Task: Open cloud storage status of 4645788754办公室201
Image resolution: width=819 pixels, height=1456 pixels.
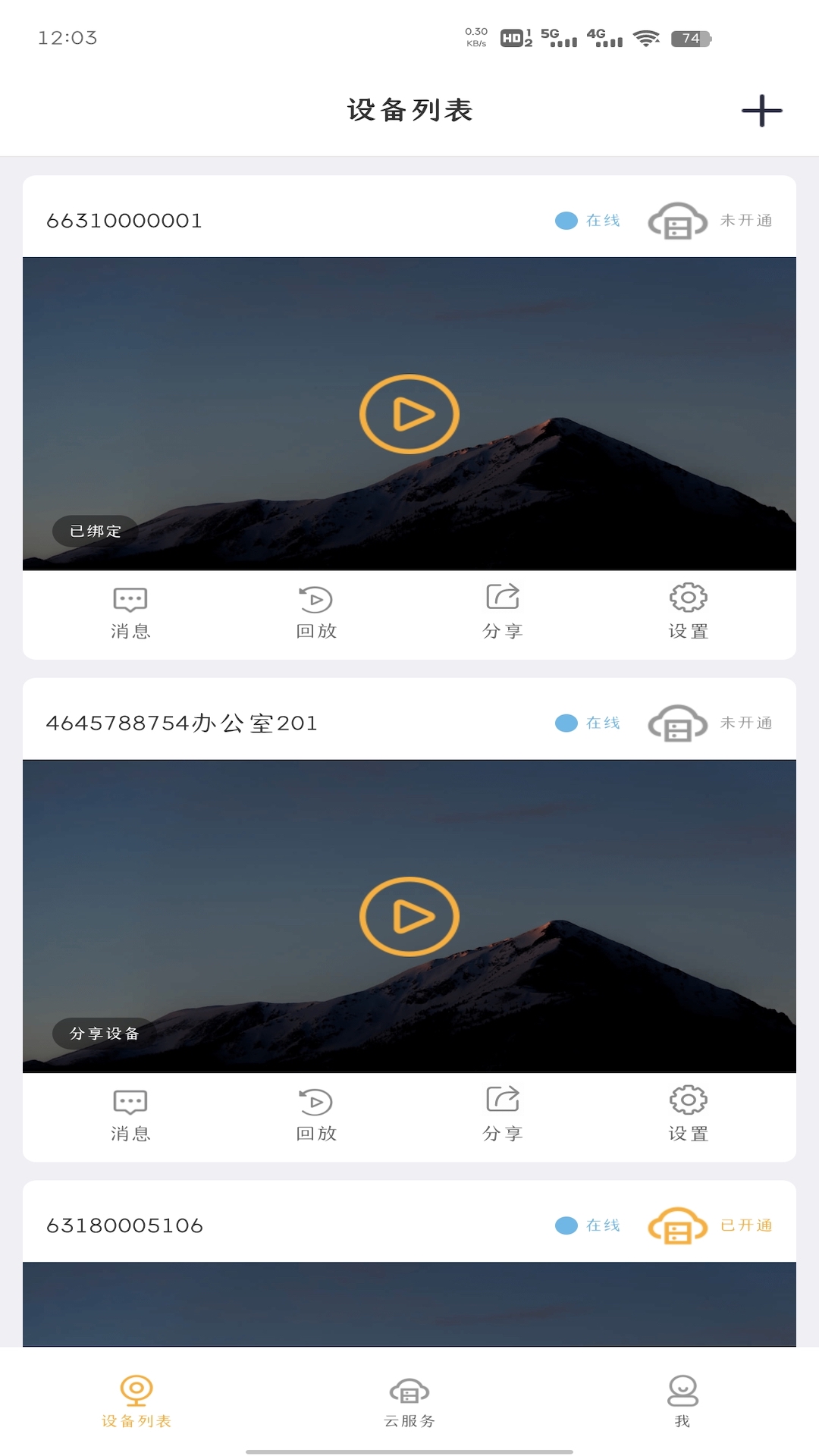Action: click(709, 723)
